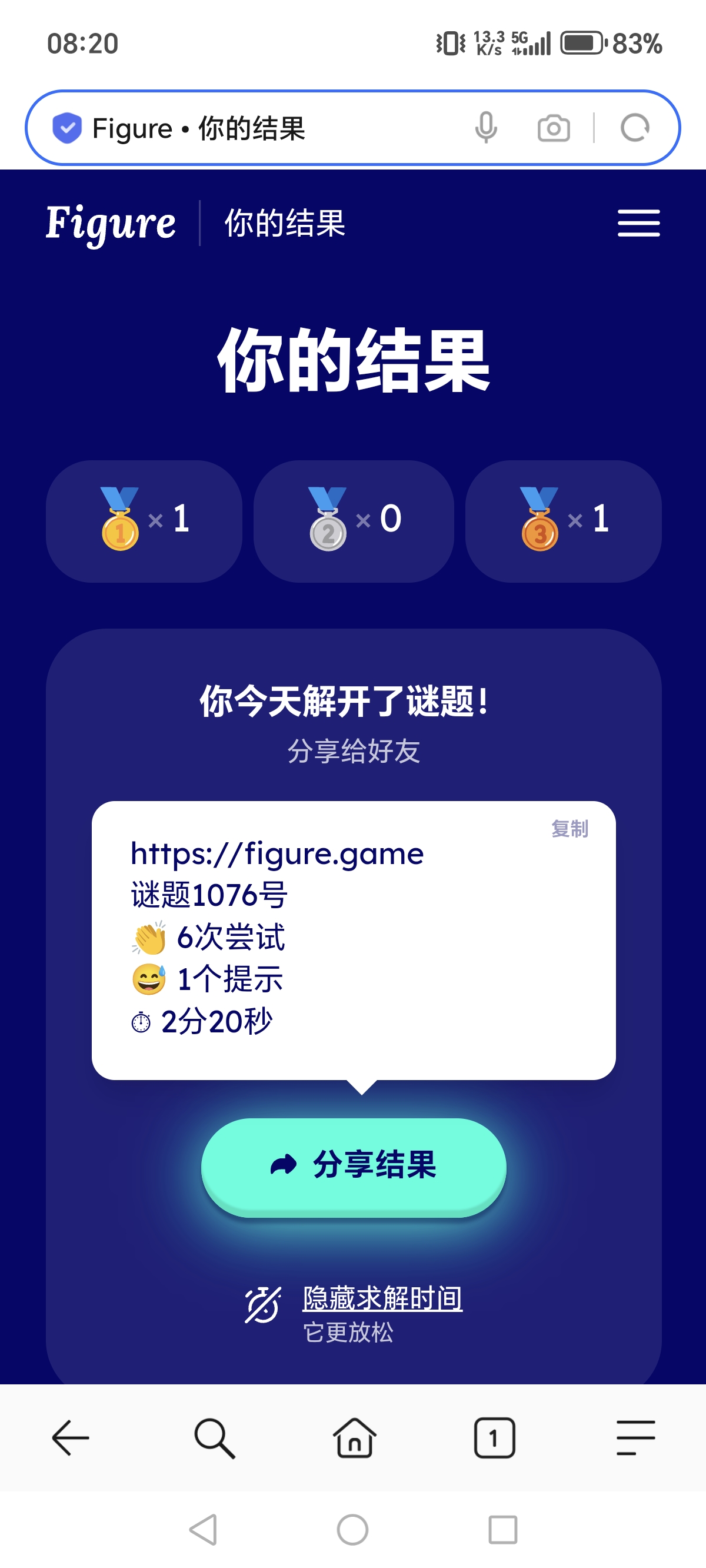
Task: Open the browser menu in bottom toolbar
Action: coord(635,1438)
